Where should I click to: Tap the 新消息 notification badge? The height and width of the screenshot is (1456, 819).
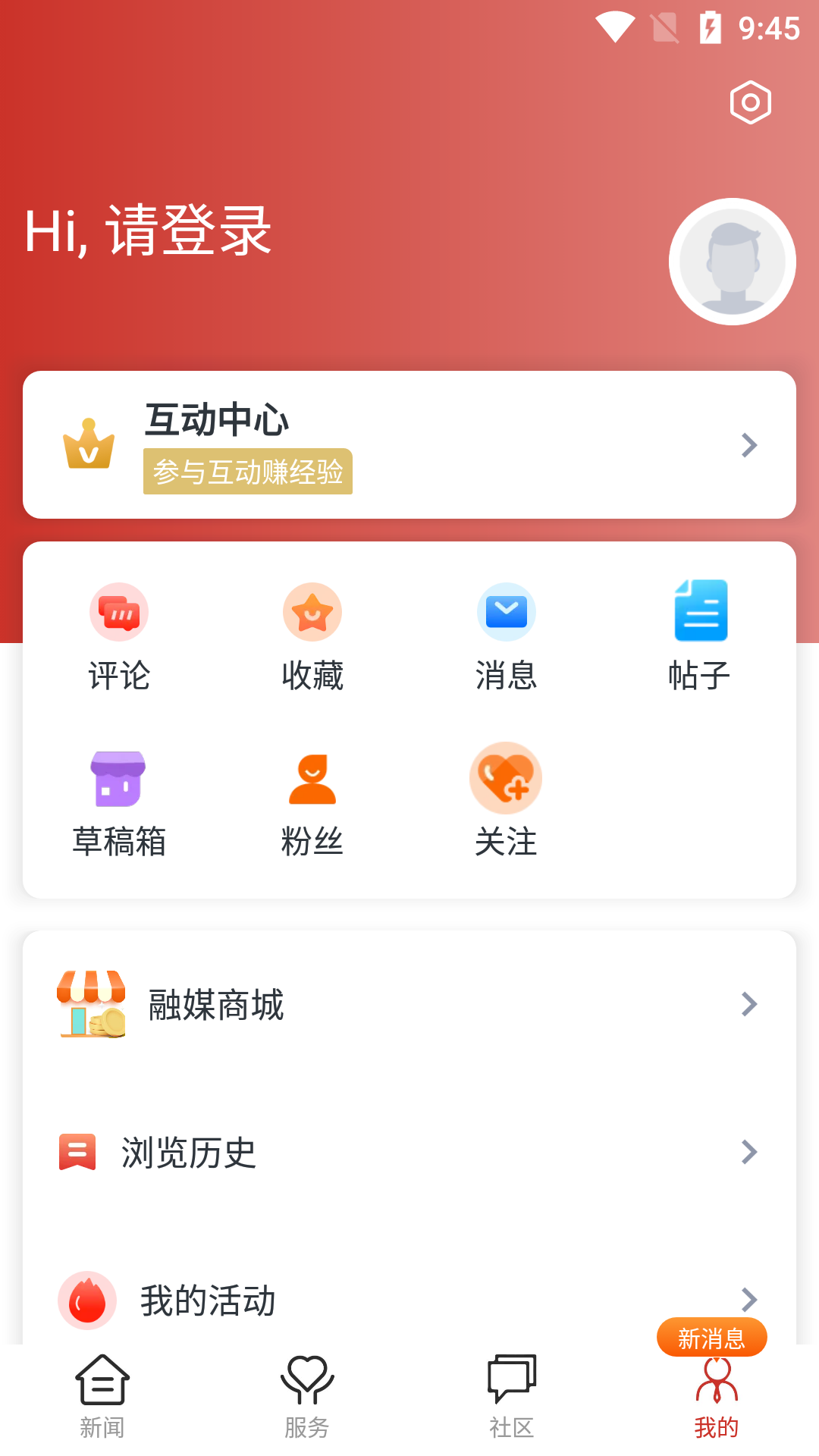pos(711,1337)
